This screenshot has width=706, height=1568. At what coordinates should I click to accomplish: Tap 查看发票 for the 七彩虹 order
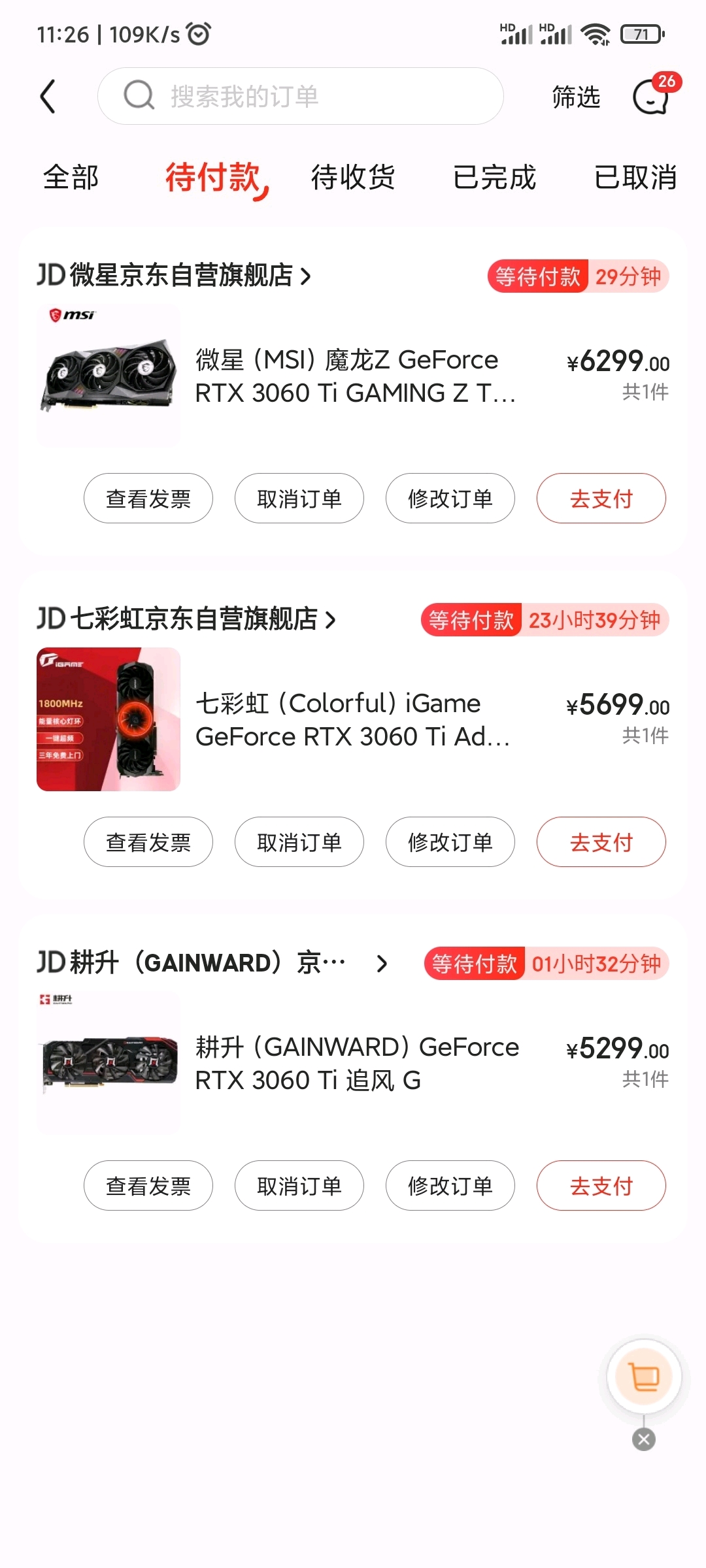click(x=148, y=842)
